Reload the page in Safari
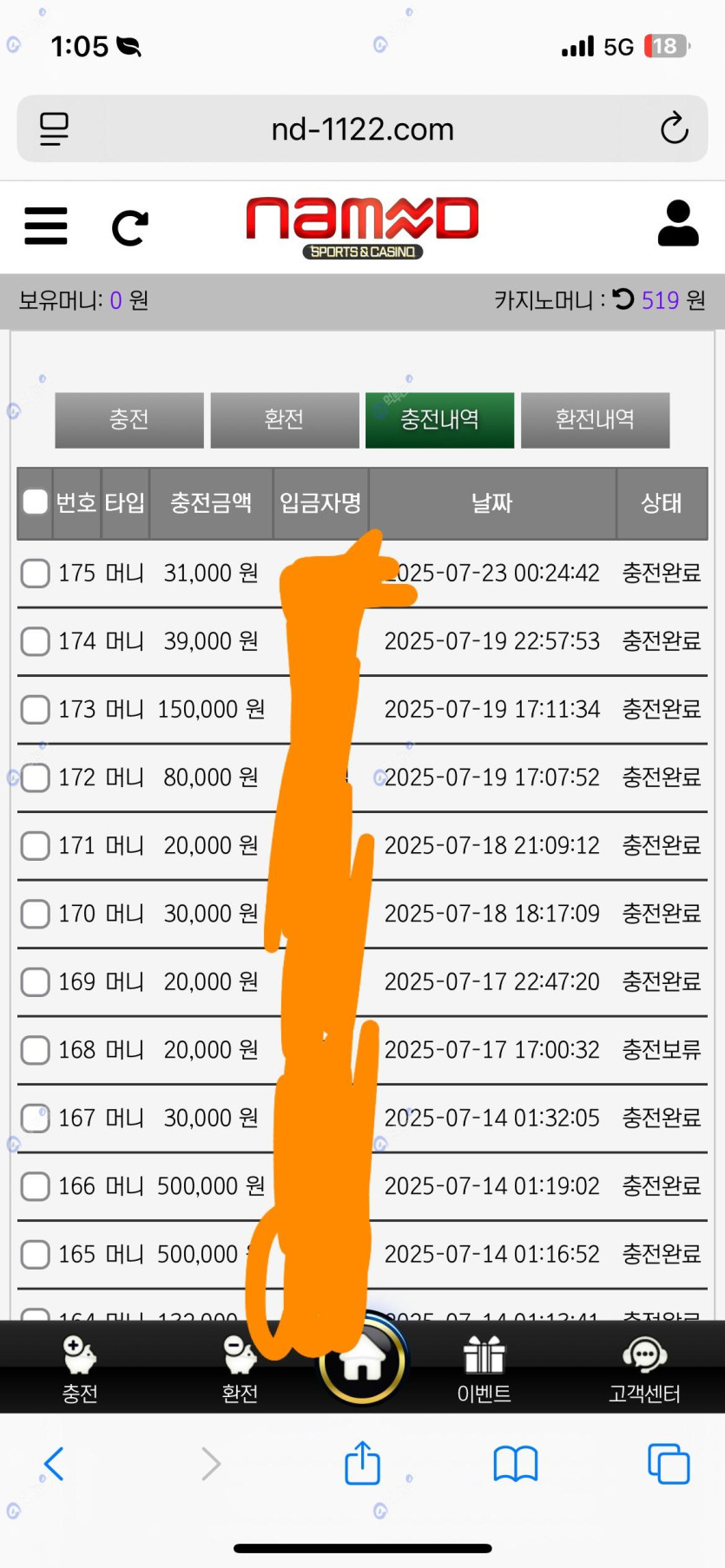 674,129
